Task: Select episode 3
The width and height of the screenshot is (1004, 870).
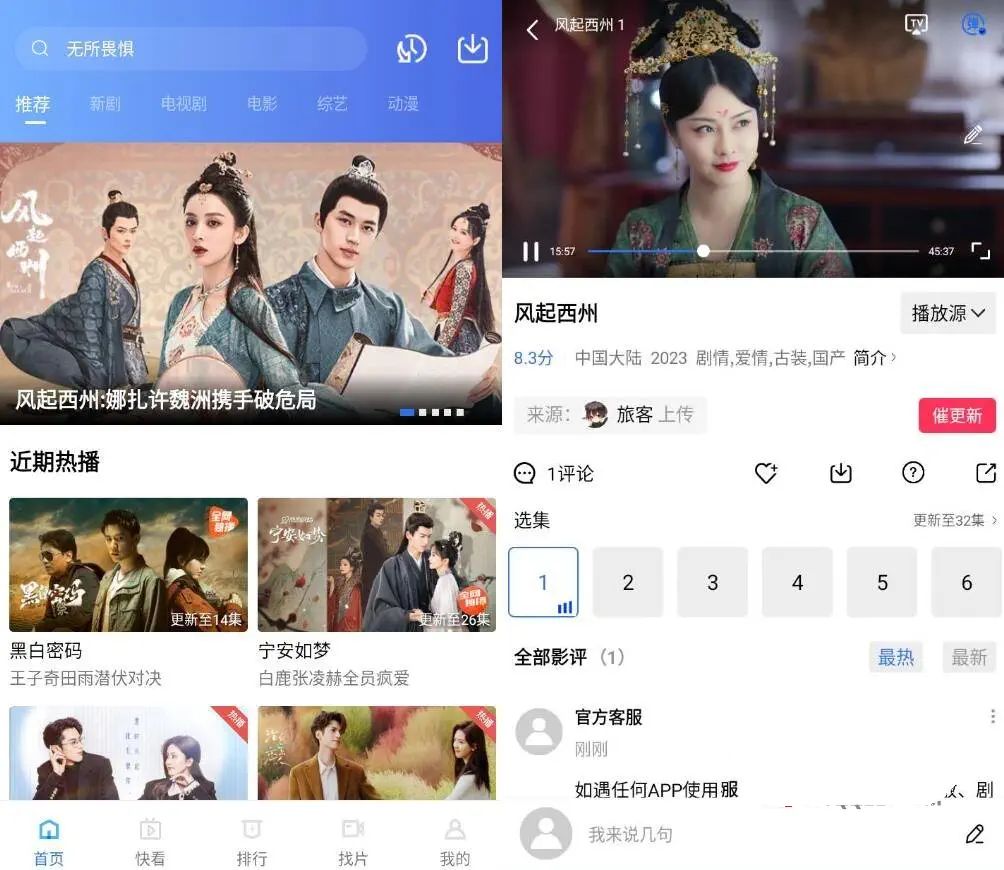Action: (712, 582)
